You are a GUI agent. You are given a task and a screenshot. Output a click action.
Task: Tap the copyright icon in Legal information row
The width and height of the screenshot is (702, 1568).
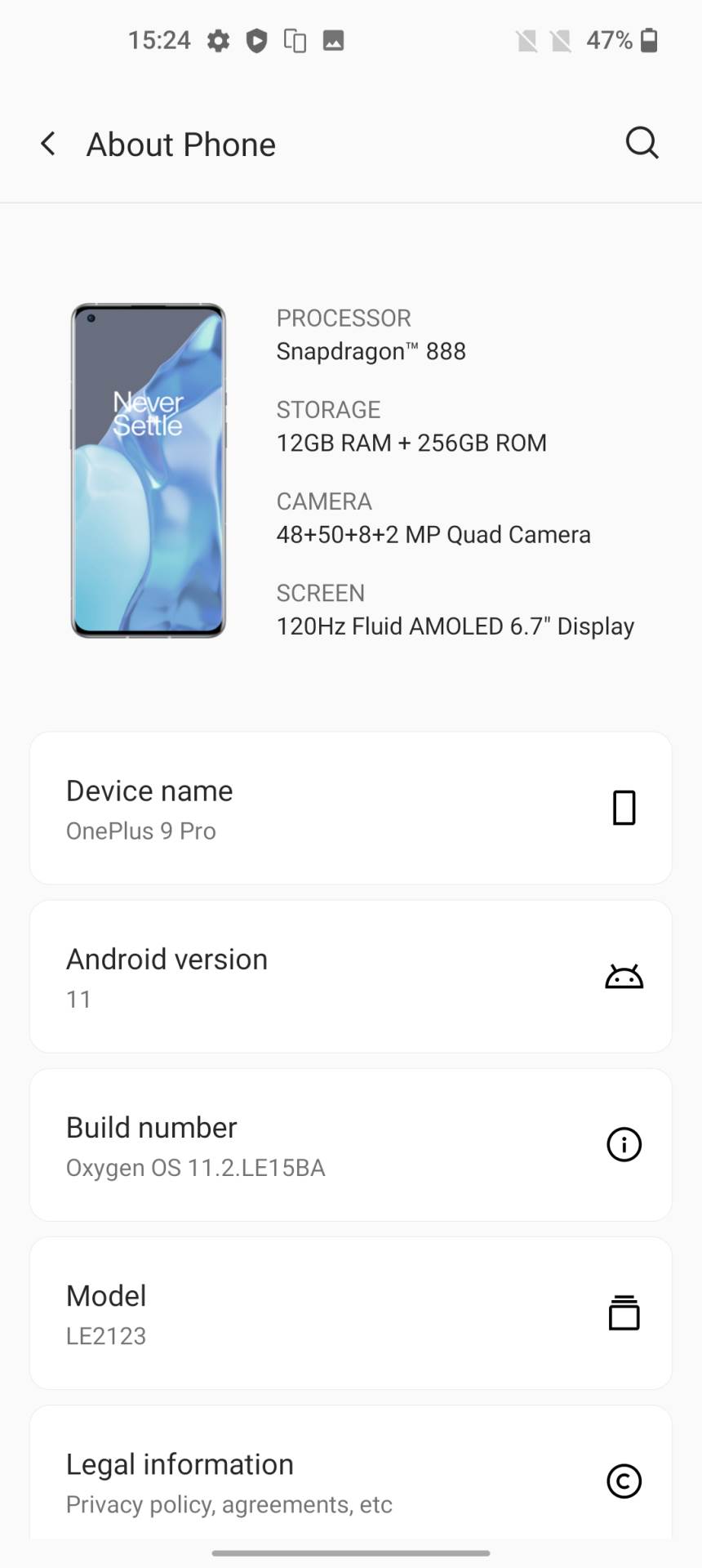point(624,1481)
